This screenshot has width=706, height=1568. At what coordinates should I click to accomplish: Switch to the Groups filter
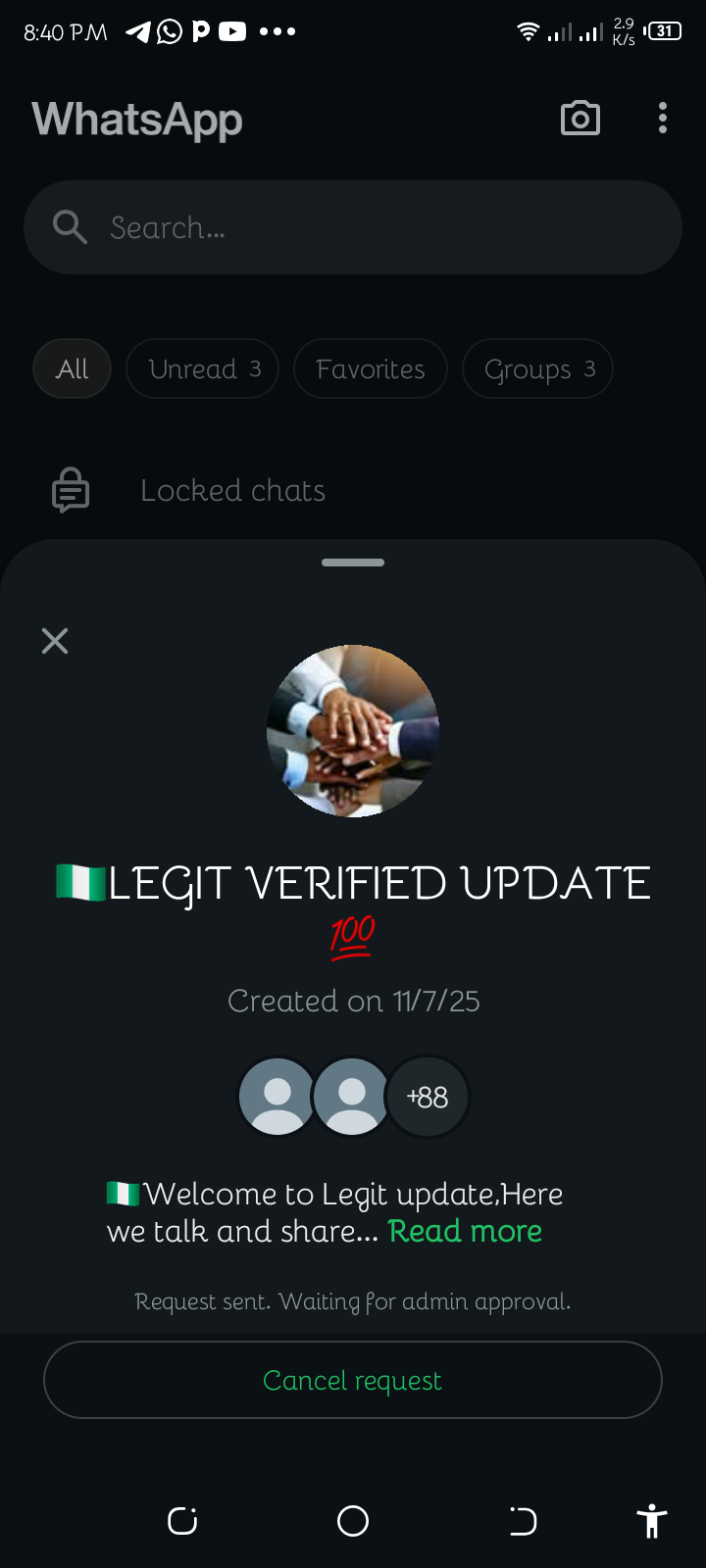click(537, 368)
